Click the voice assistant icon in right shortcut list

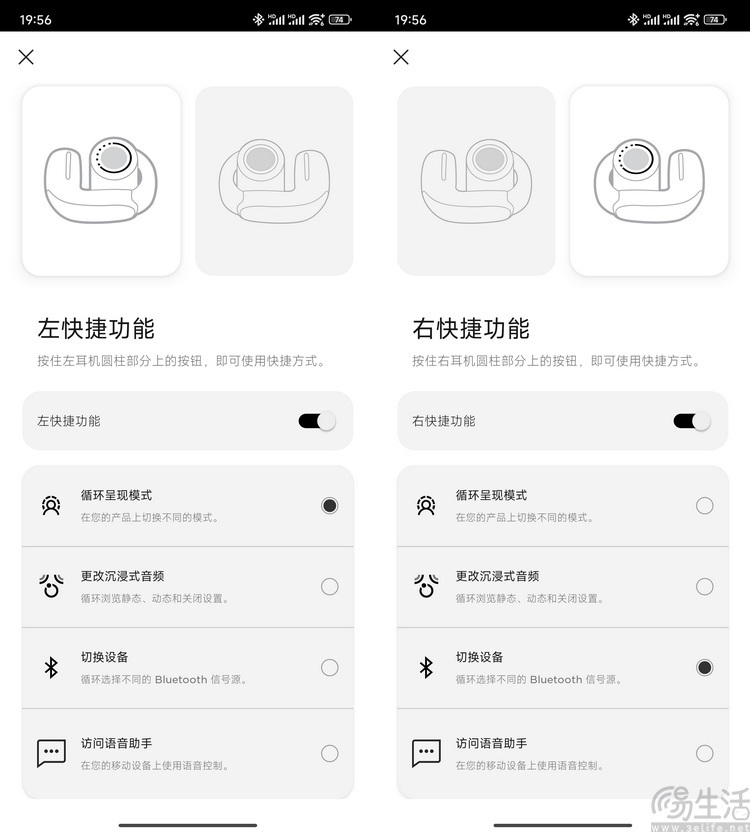click(428, 752)
